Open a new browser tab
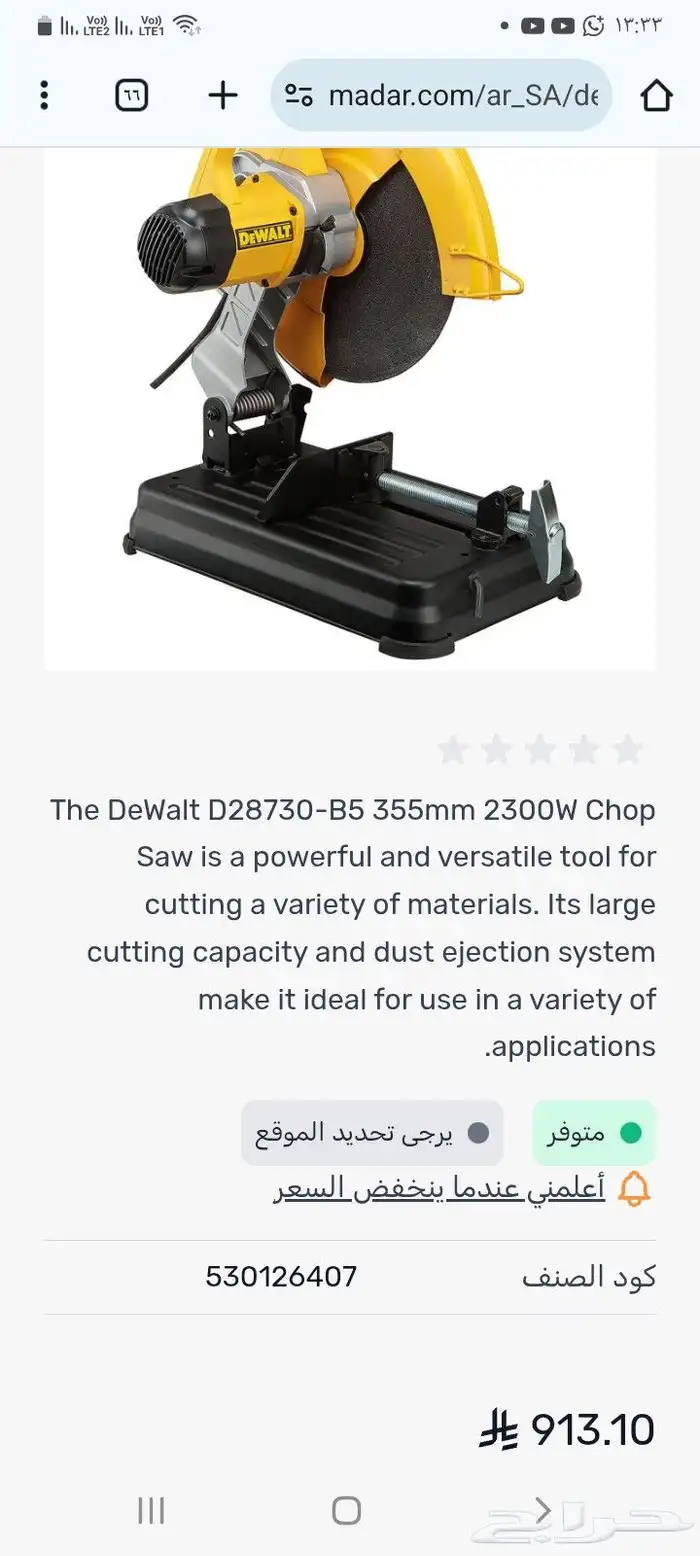The width and height of the screenshot is (700, 1556). click(222, 96)
